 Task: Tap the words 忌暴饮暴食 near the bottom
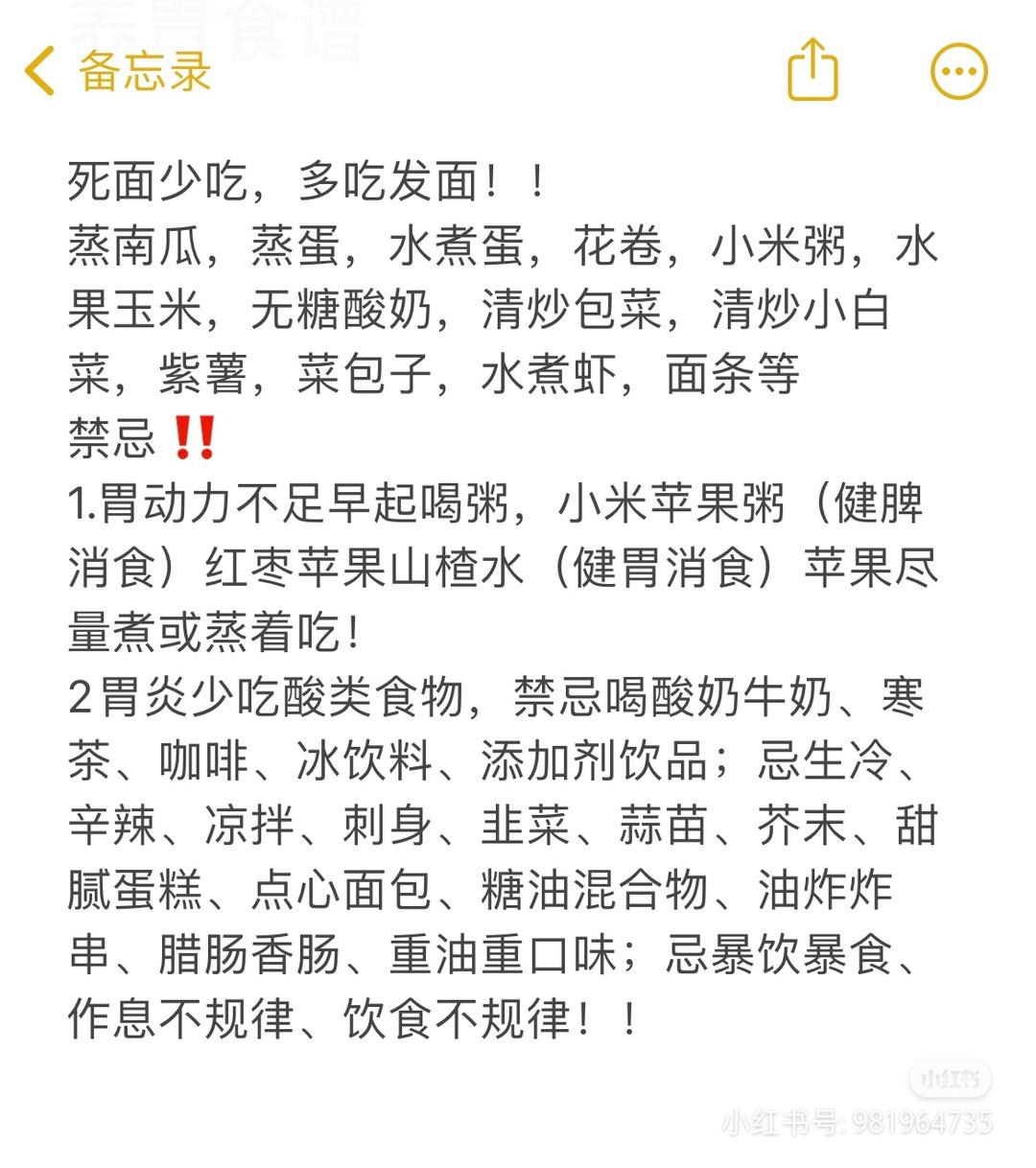coord(777,953)
